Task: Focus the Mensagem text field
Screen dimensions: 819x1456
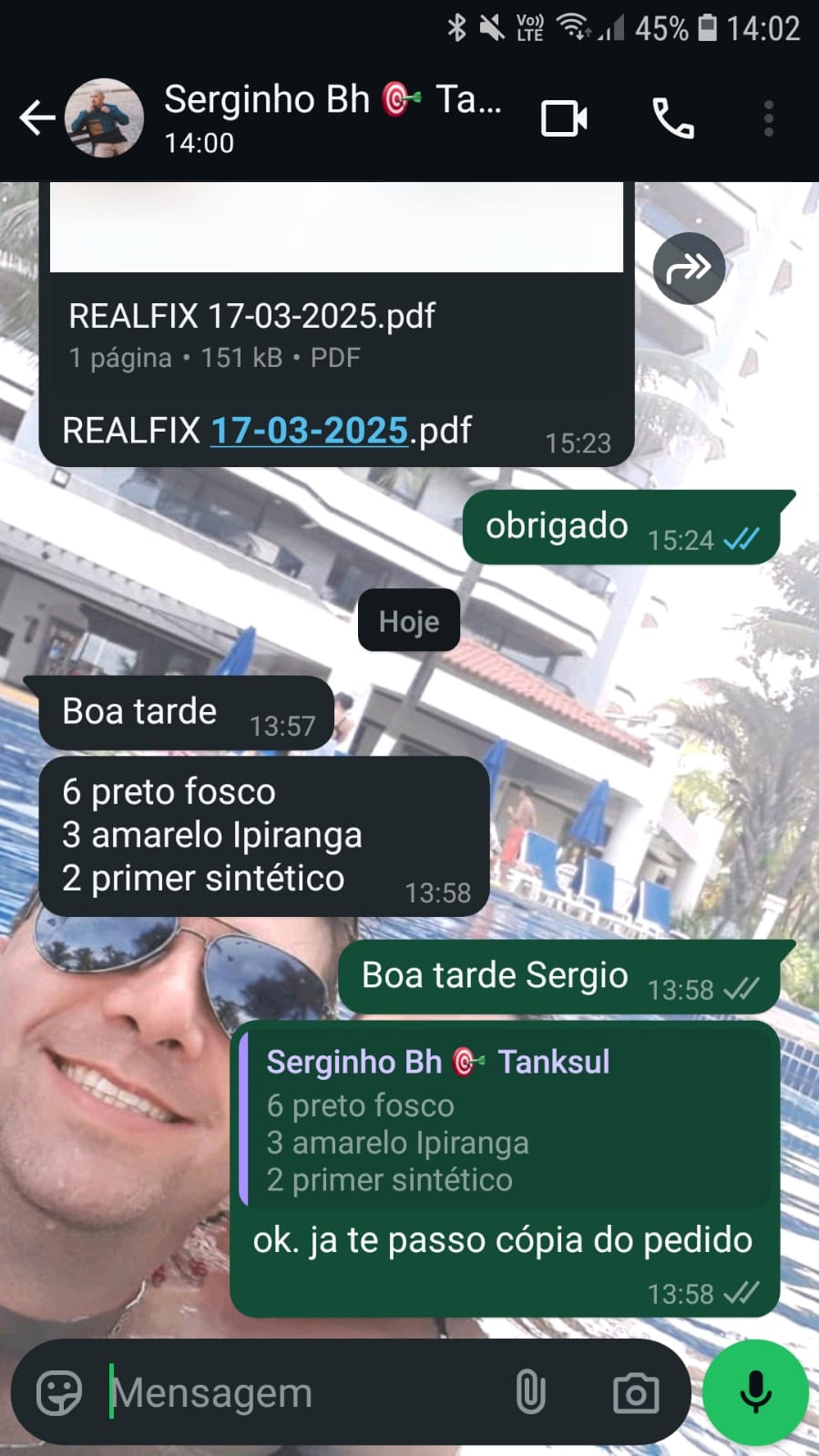Action: pyautogui.click(x=301, y=1392)
